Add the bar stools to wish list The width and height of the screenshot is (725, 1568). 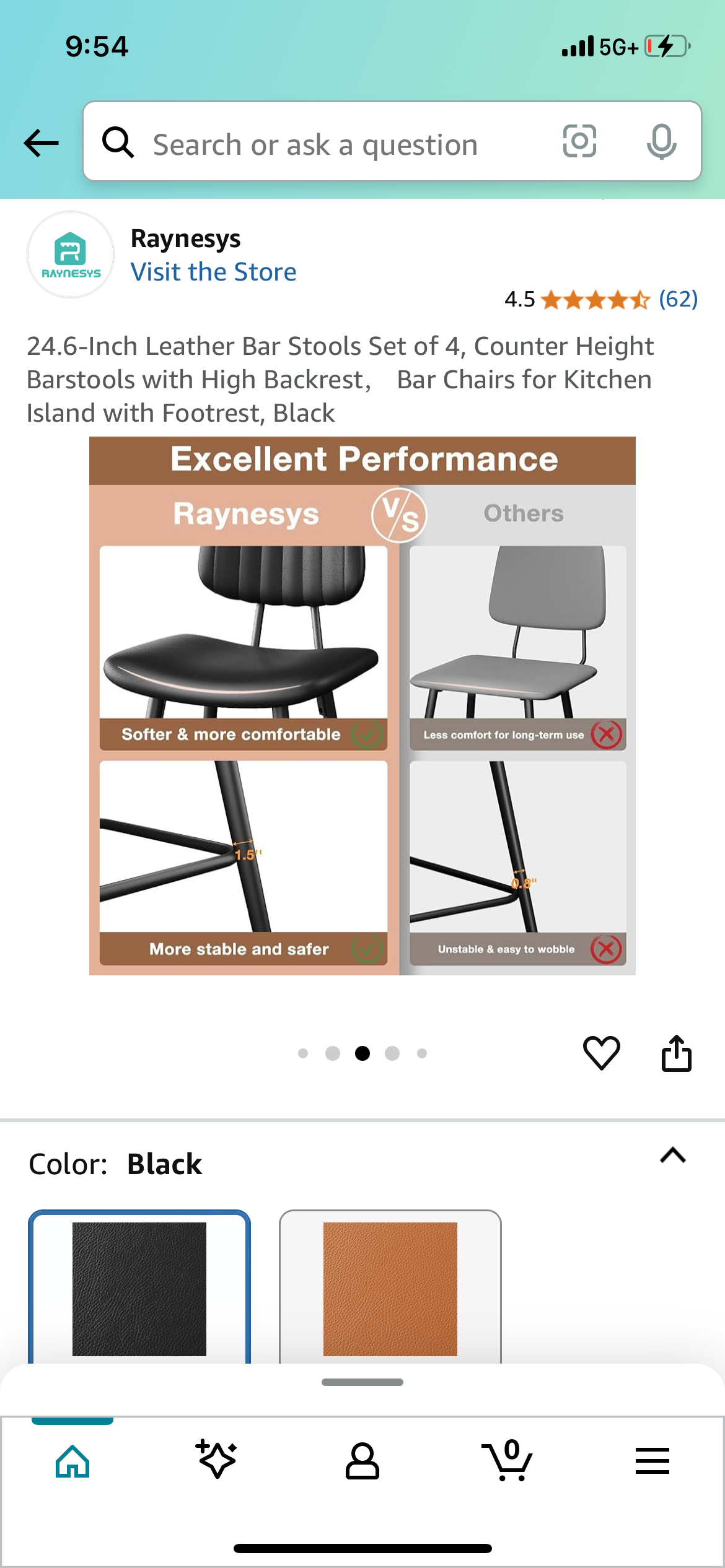click(x=601, y=1053)
